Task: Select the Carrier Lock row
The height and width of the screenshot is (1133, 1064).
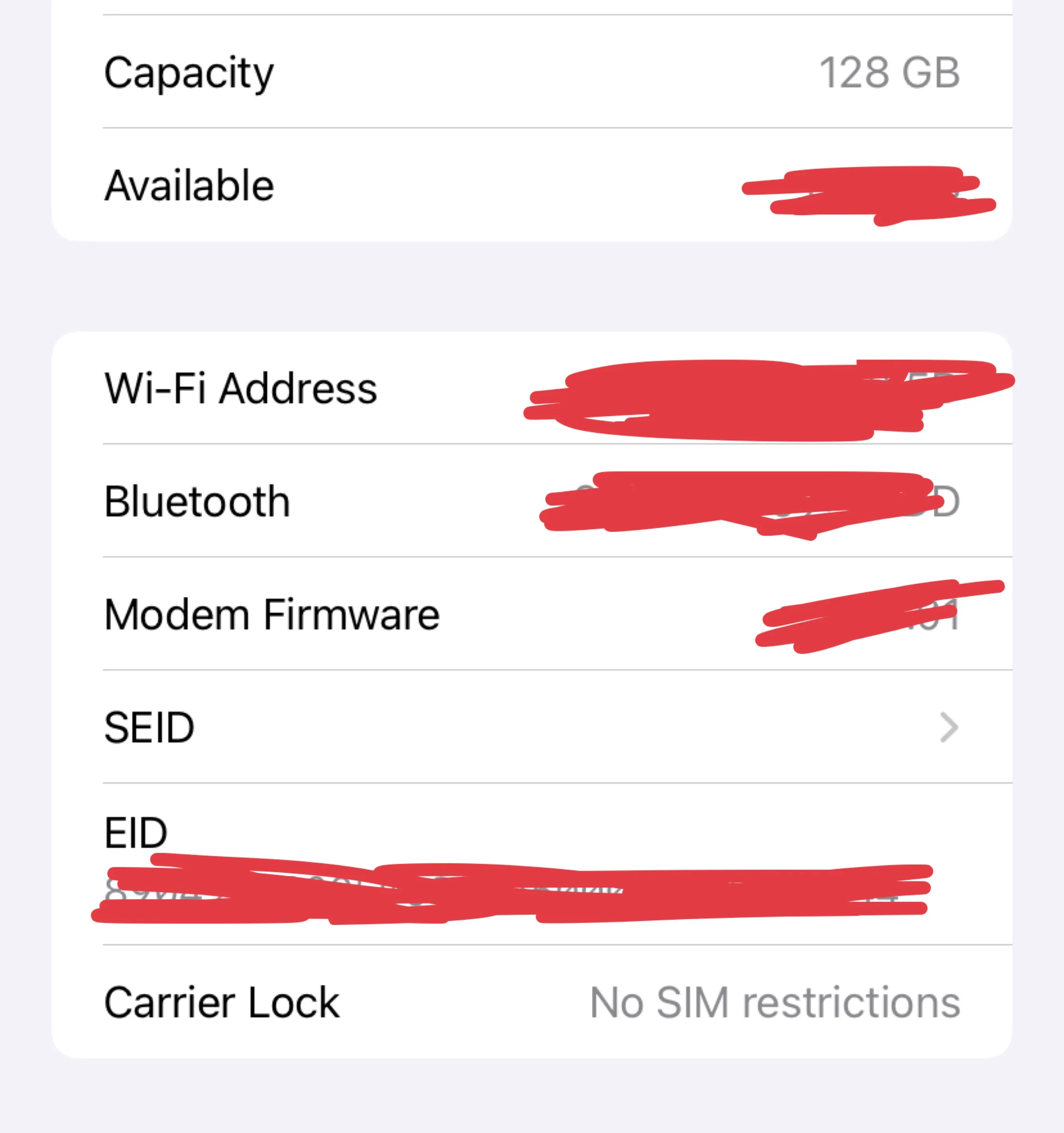Action: click(530, 1002)
